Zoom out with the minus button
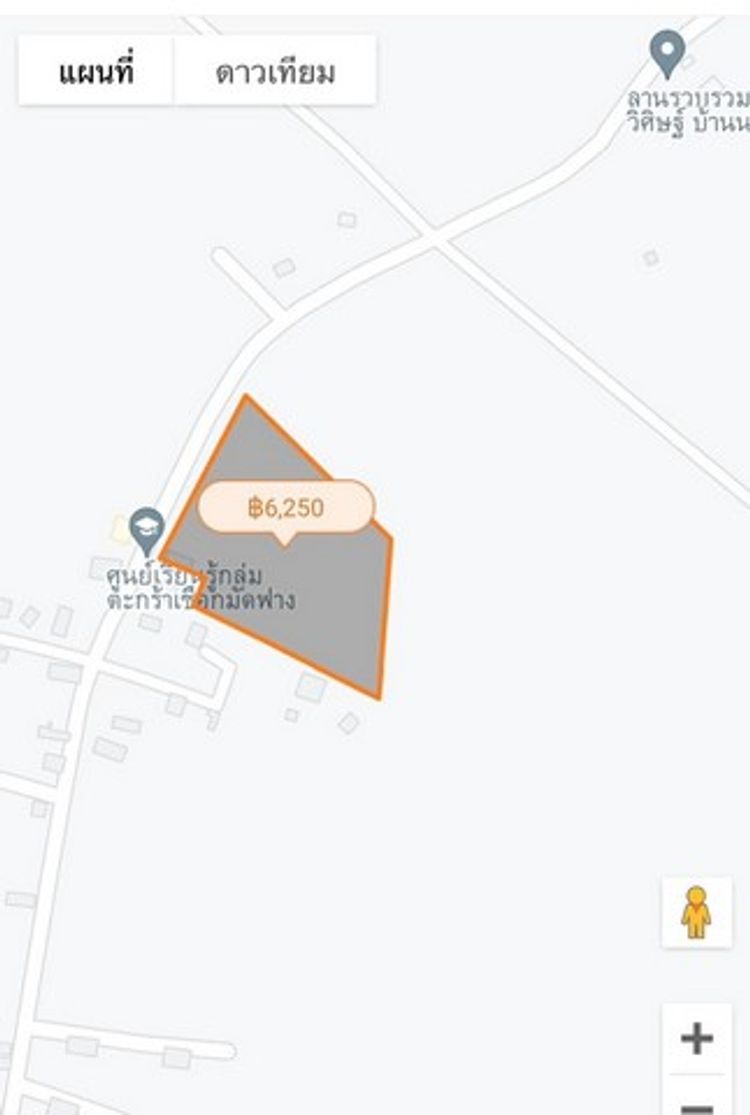The width and height of the screenshot is (750, 1115). click(696, 1103)
